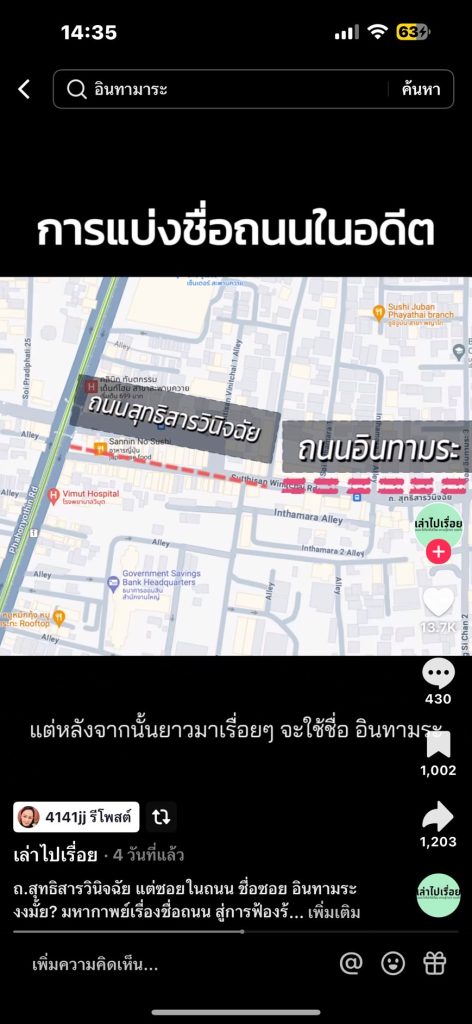The width and height of the screenshot is (472, 1024).
Task: Open the gift icon in comment bar
Action: (x=435, y=963)
